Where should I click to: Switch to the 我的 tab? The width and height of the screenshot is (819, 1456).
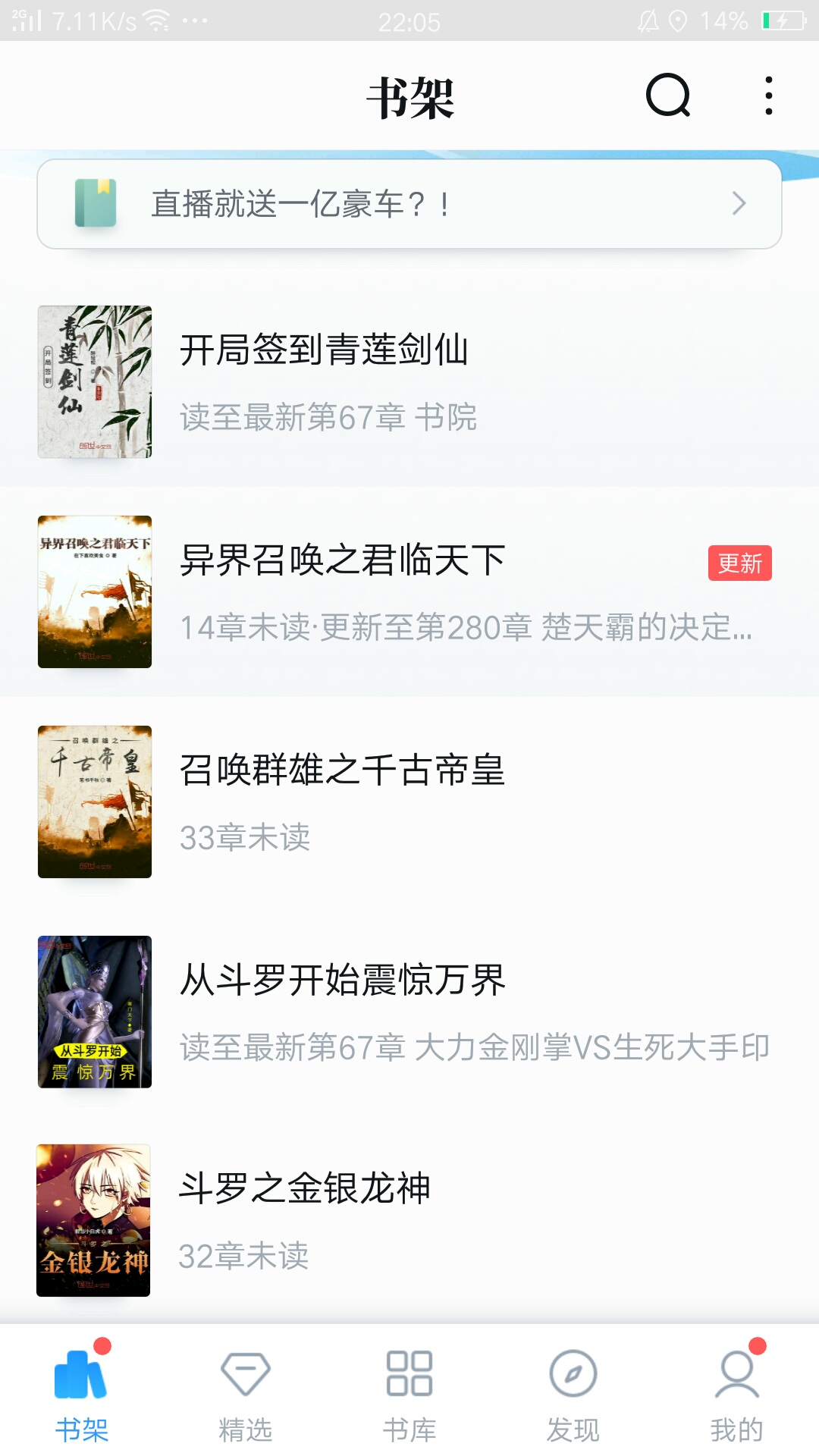click(x=737, y=1393)
